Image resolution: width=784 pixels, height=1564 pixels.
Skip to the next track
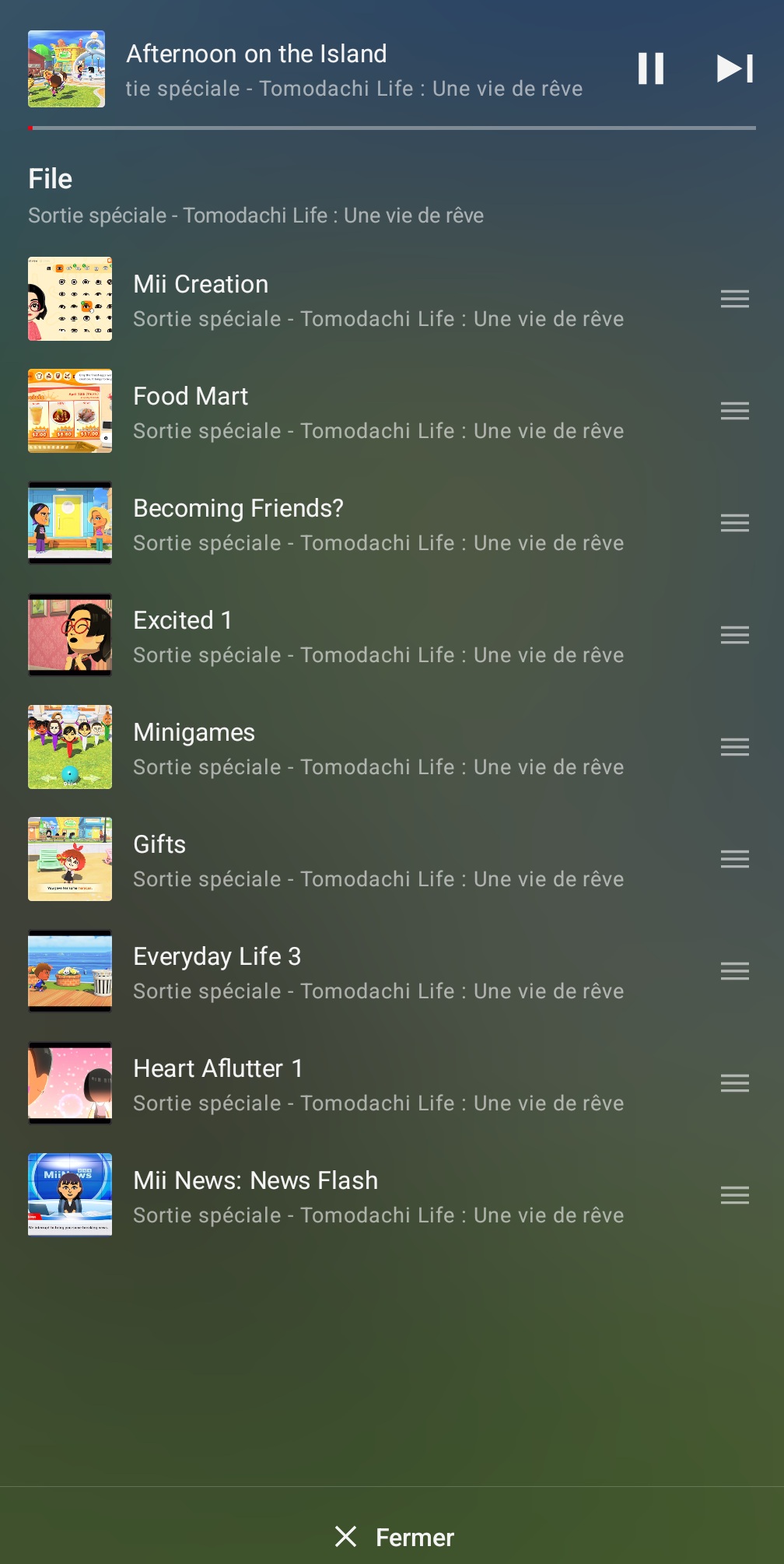734,68
